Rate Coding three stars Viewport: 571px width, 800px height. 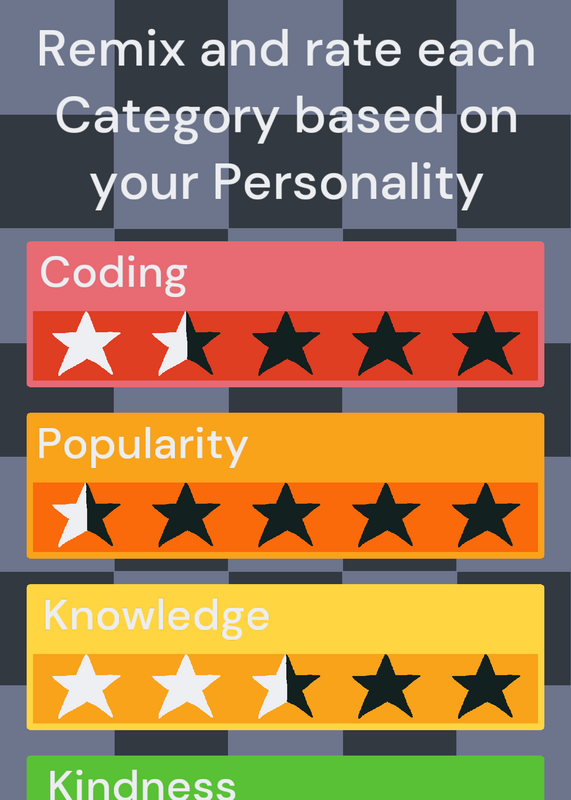click(x=286, y=345)
